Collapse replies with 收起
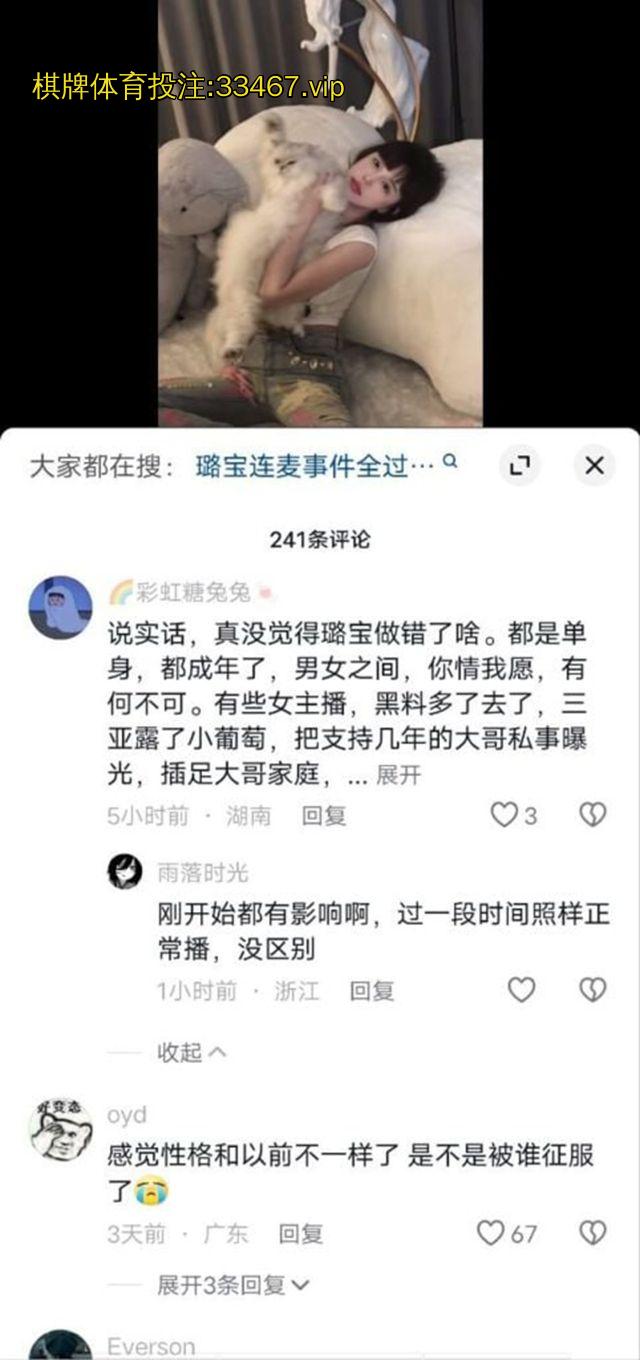 191,1052
